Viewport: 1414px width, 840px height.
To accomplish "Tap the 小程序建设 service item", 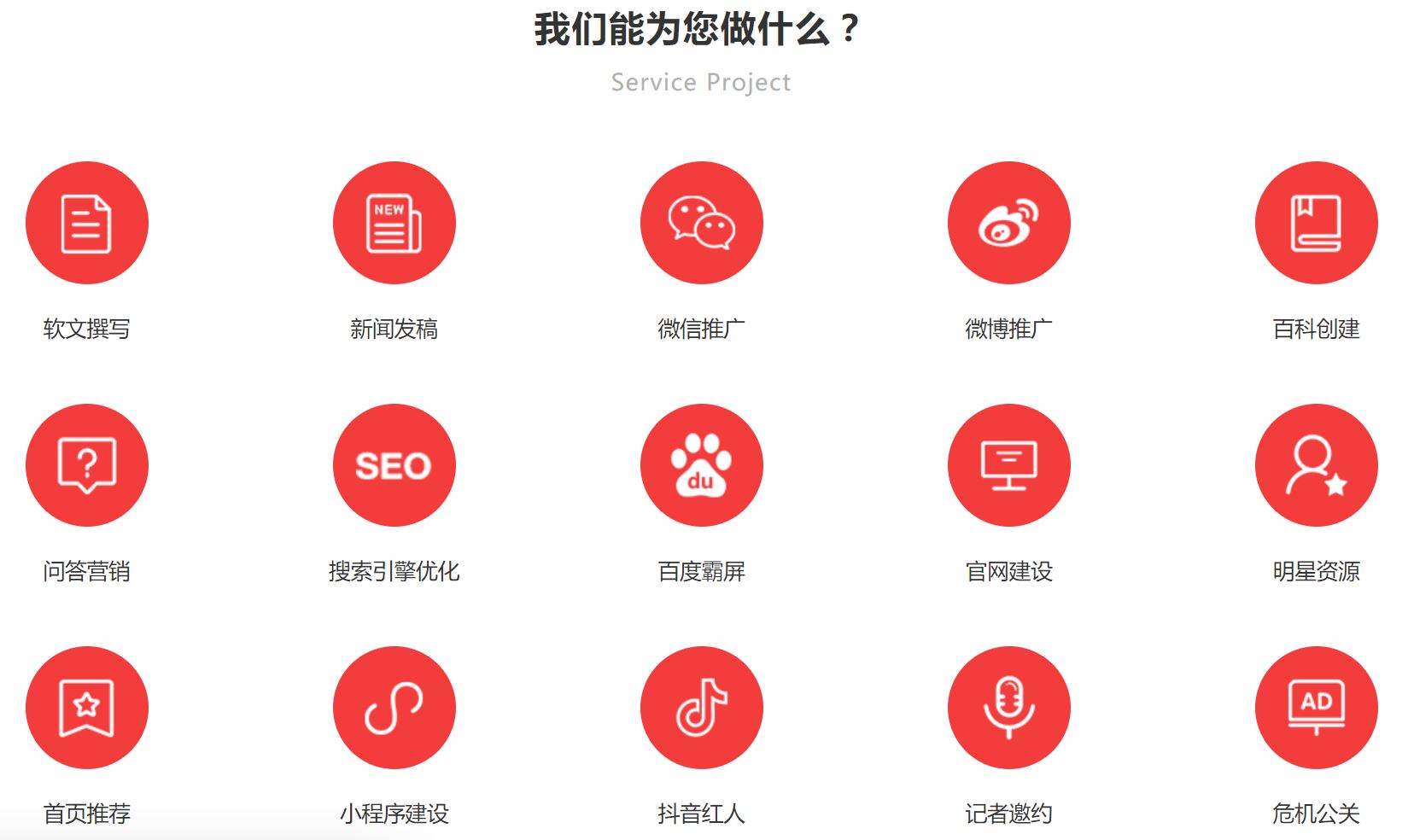I will [x=394, y=708].
